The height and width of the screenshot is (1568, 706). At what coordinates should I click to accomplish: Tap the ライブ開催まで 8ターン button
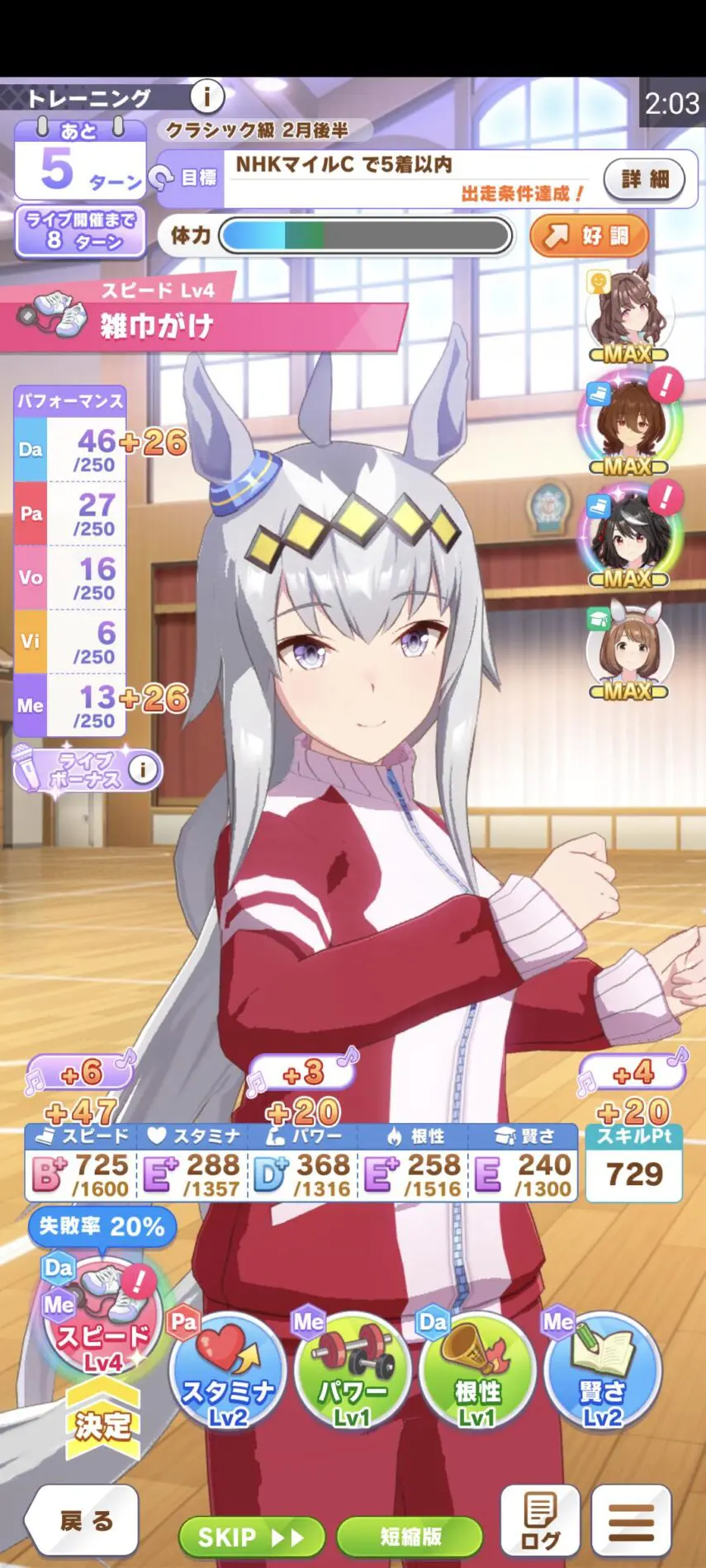click(x=80, y=230)
